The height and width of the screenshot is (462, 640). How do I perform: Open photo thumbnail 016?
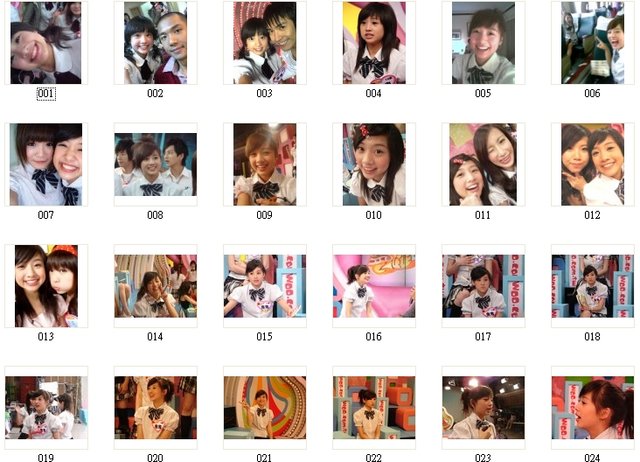[x=374, y=286]
